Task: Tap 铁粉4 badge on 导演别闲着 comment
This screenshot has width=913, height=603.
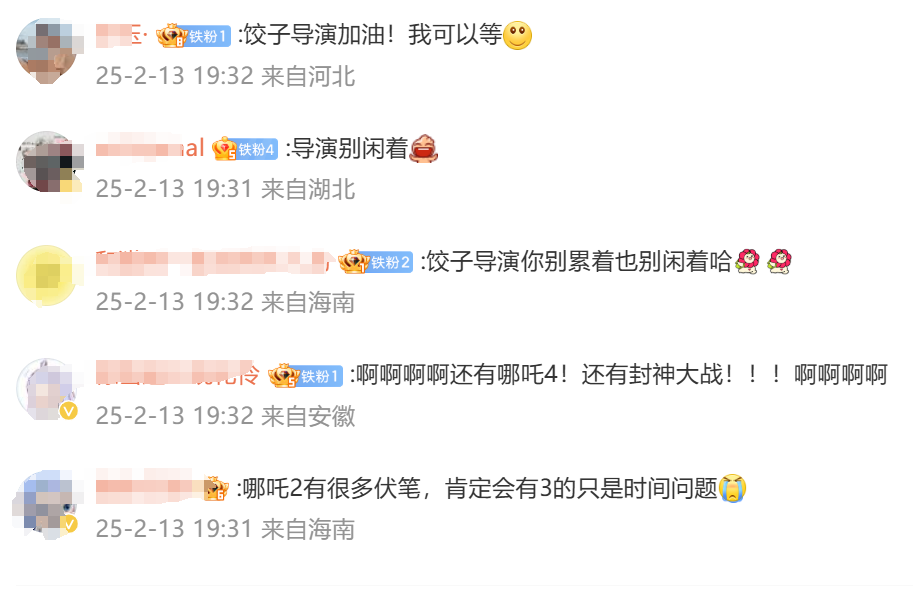Action: (x=256, y=149)
